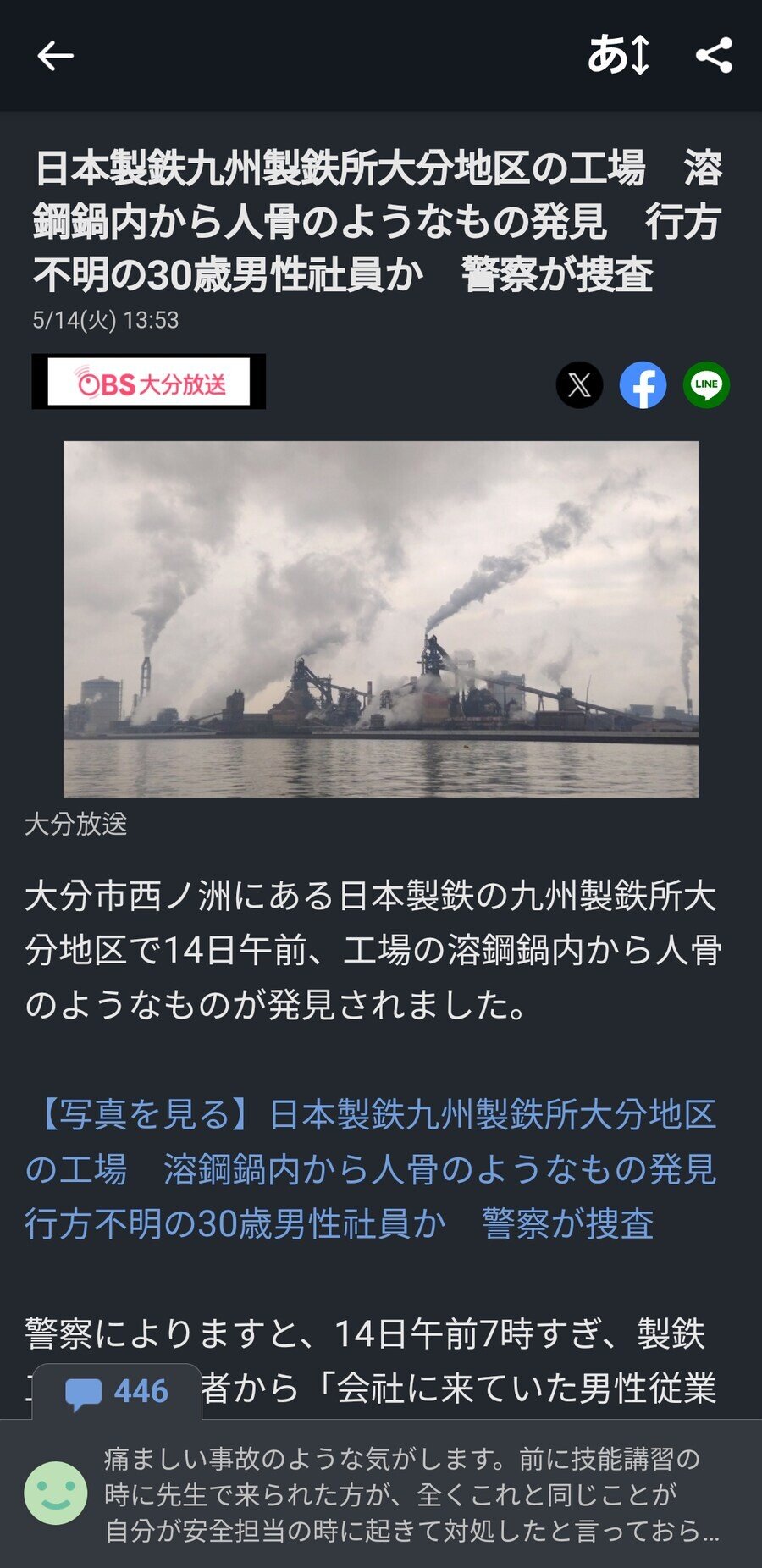
Task: Open the share icon in the toolbar
Action: click(714, 56)
